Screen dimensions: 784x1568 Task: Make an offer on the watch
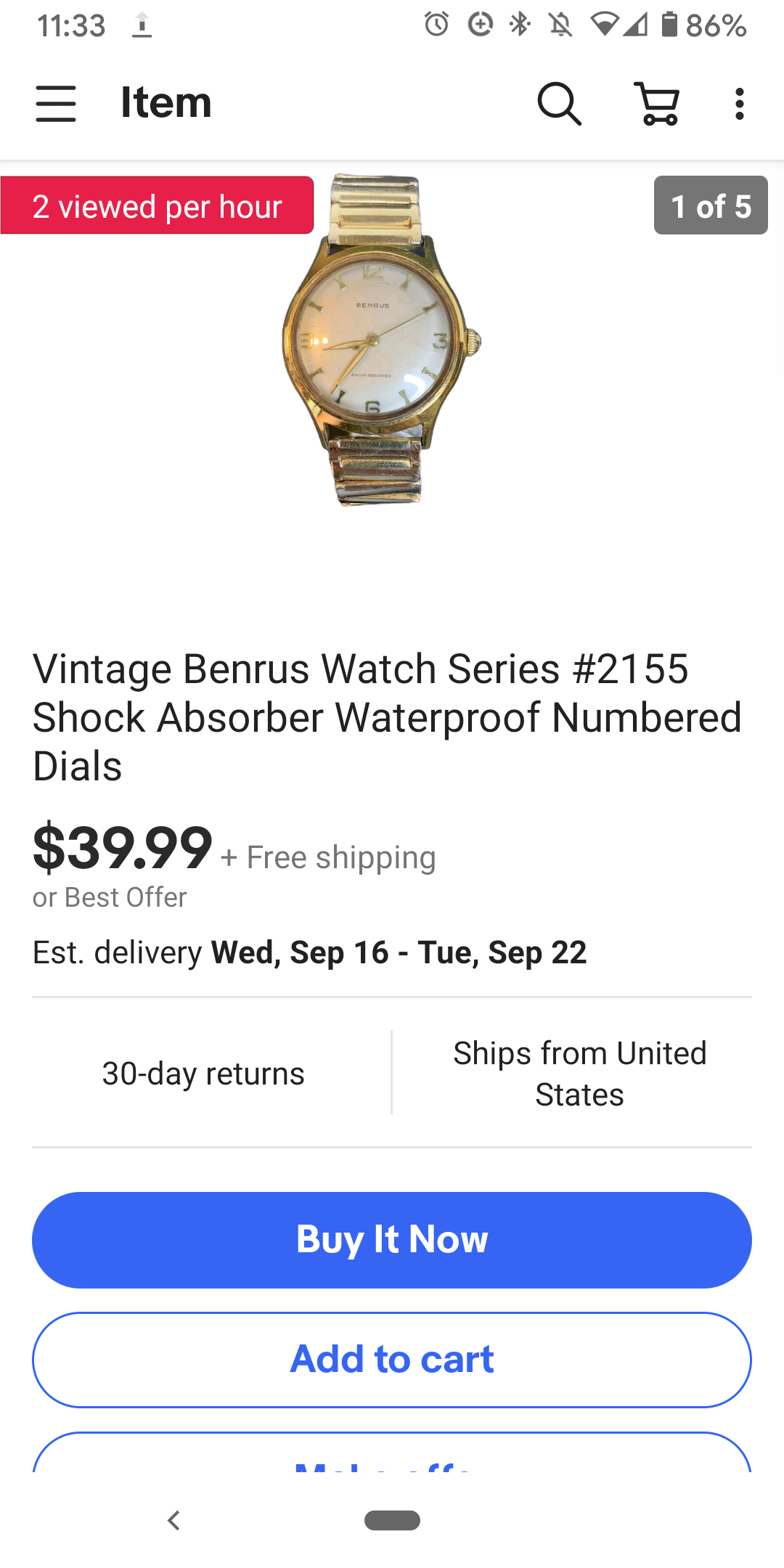392,1455
